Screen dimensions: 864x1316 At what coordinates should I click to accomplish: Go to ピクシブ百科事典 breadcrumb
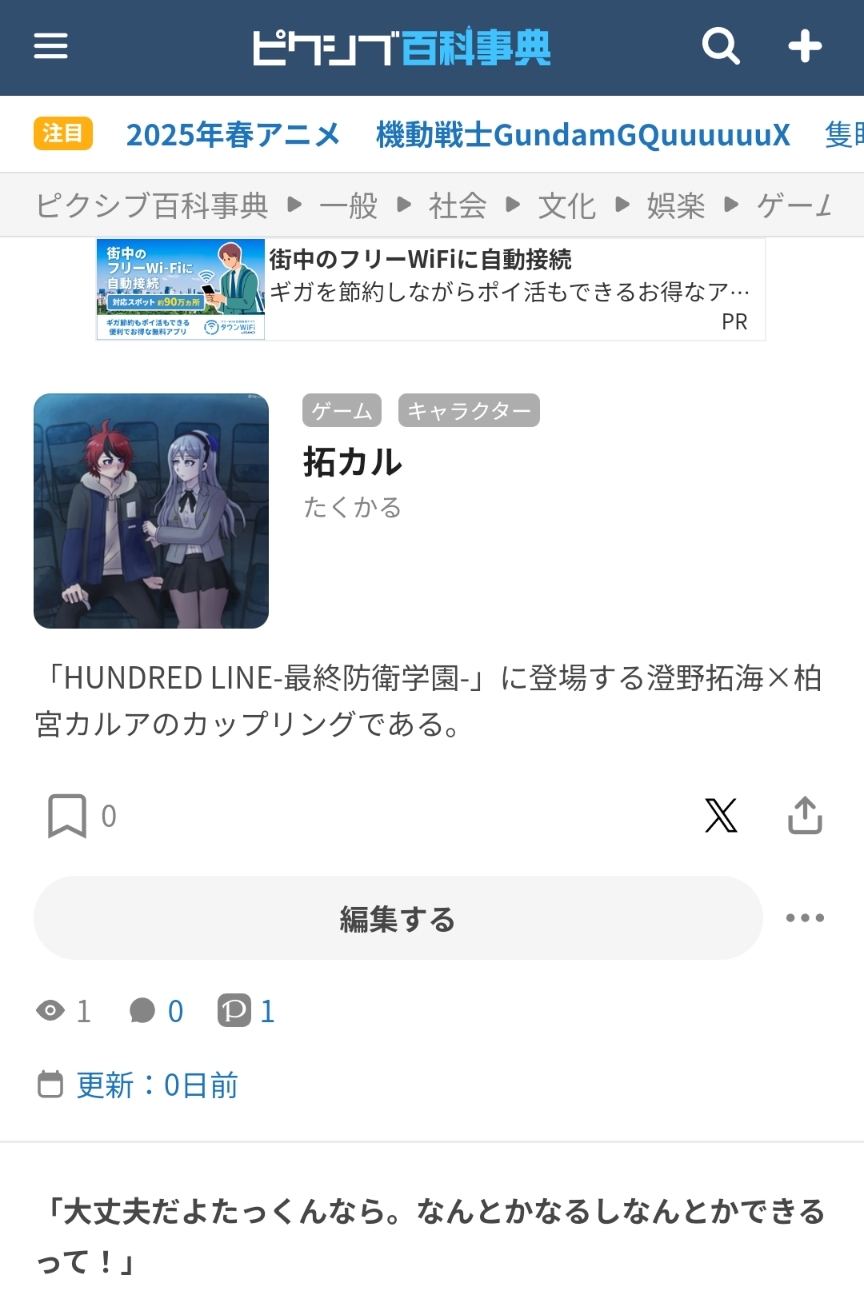(x=152, y=205)
